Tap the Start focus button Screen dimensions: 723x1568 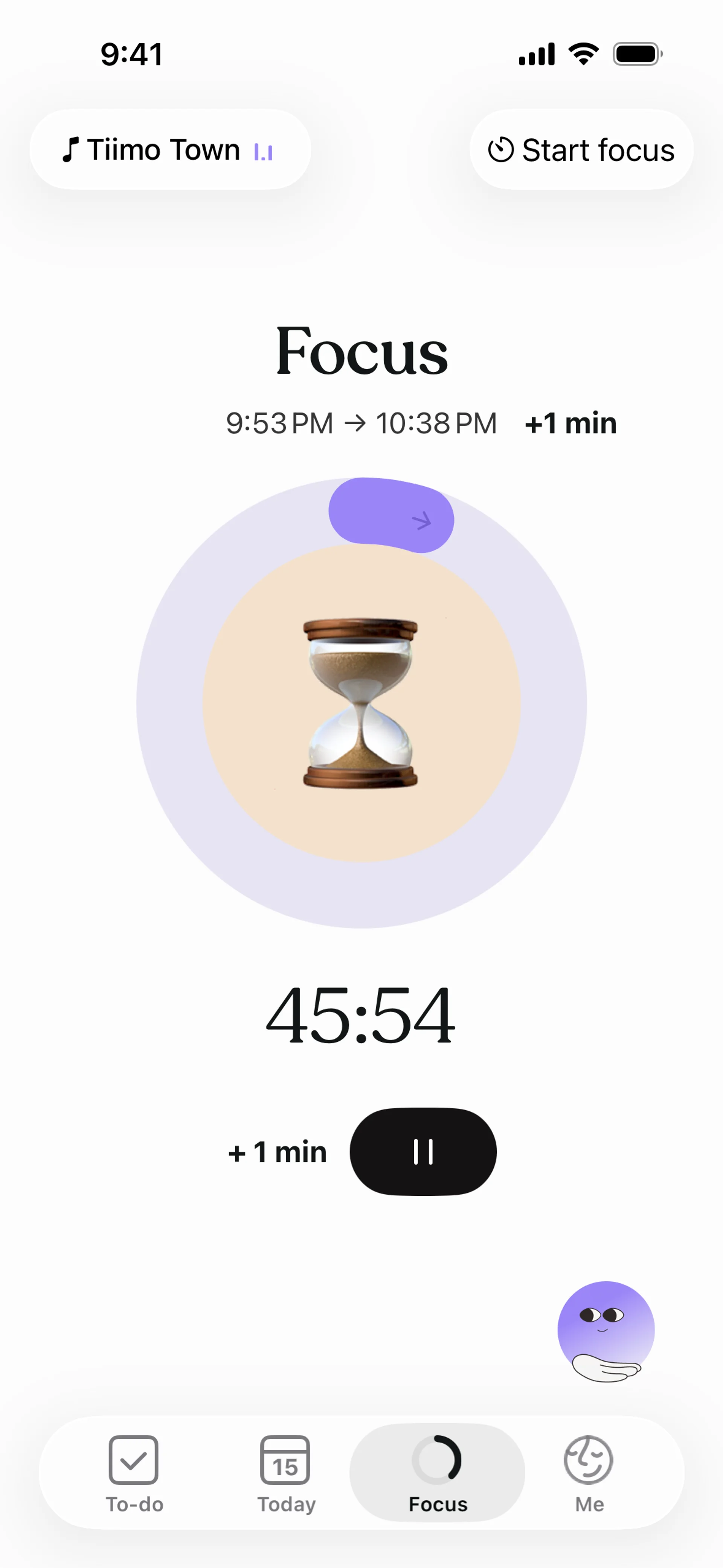pos(581,150)
